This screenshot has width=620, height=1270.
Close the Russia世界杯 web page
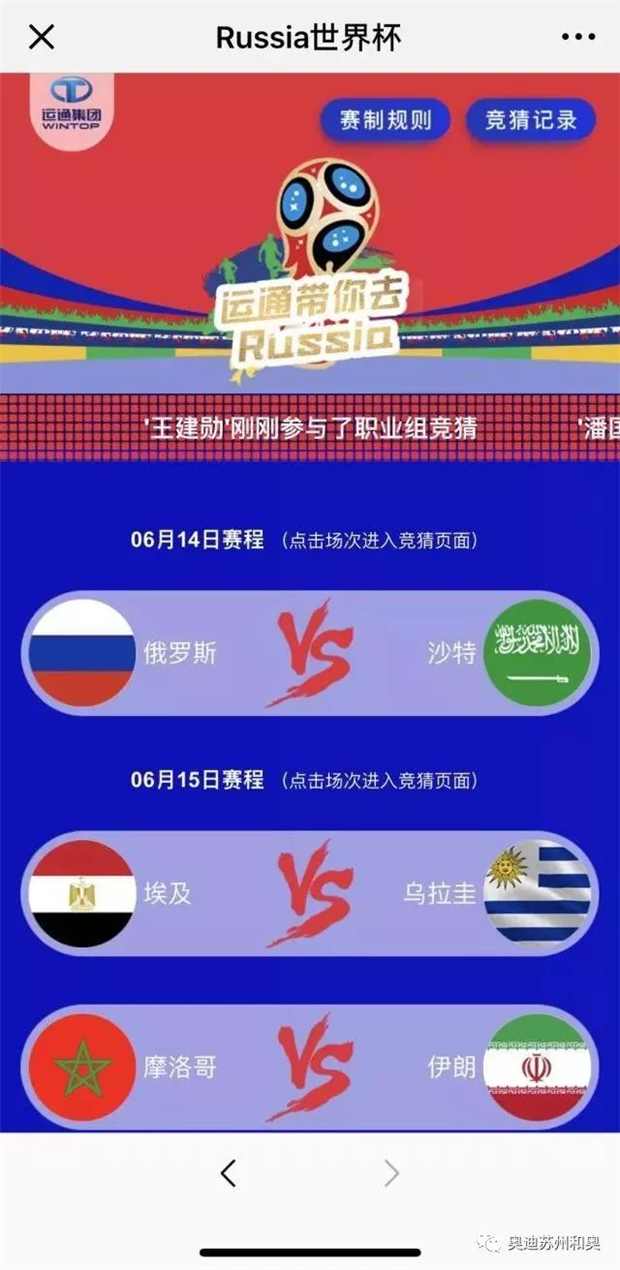[41, 38]
